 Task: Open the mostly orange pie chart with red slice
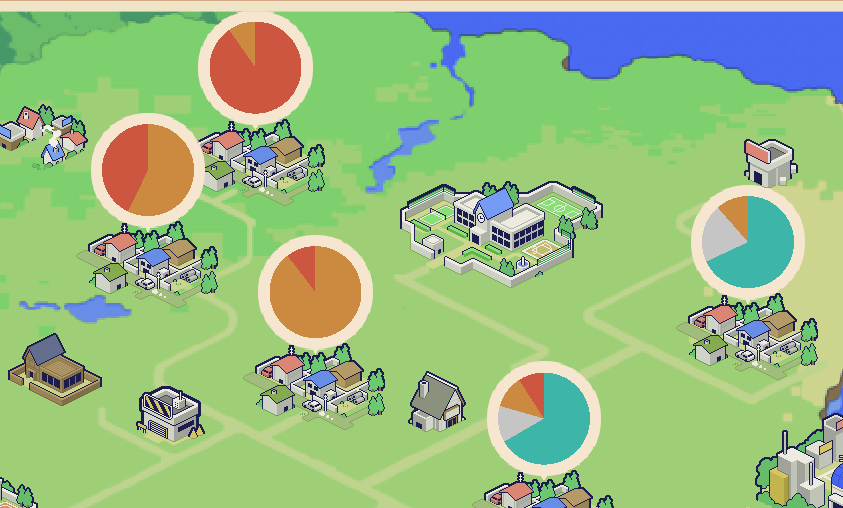coord(315,293)
